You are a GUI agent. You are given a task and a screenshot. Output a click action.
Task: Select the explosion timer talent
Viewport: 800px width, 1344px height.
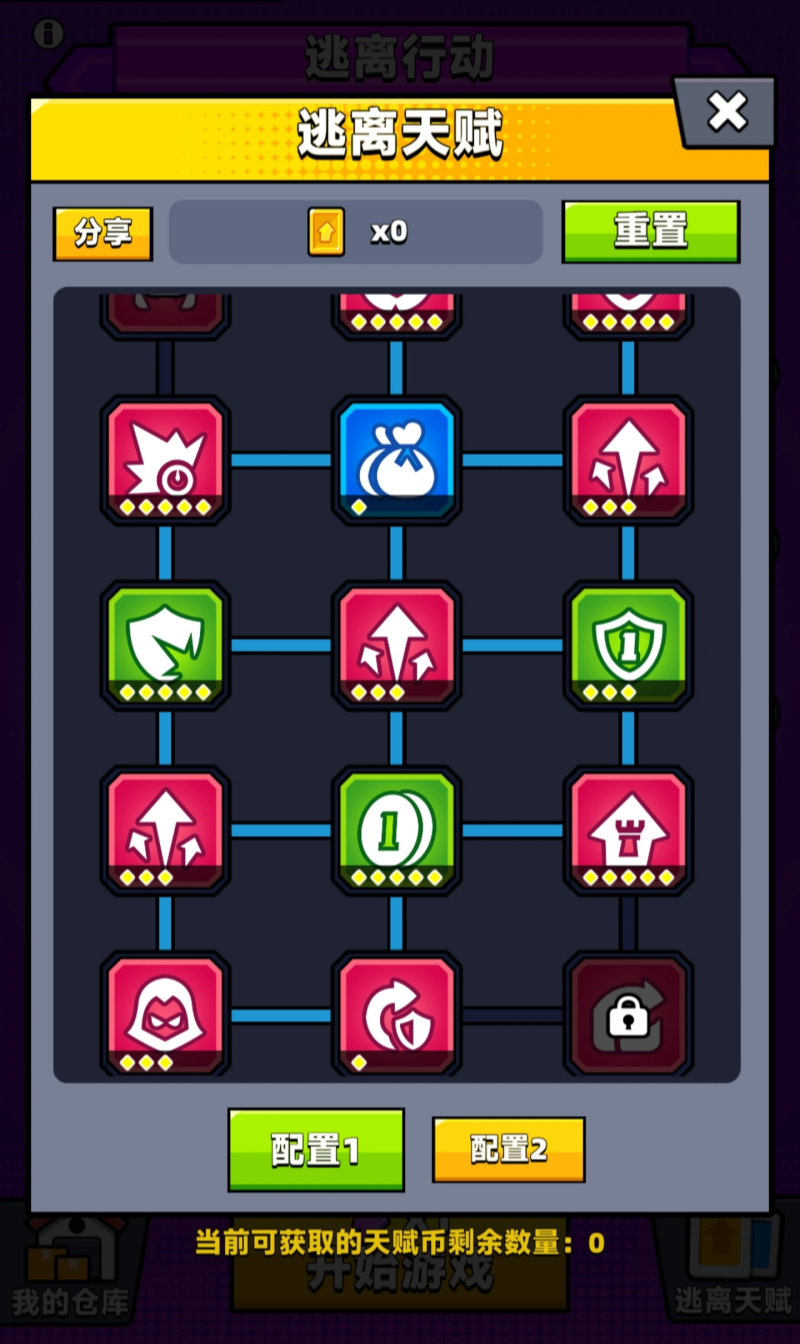point(165,460)
